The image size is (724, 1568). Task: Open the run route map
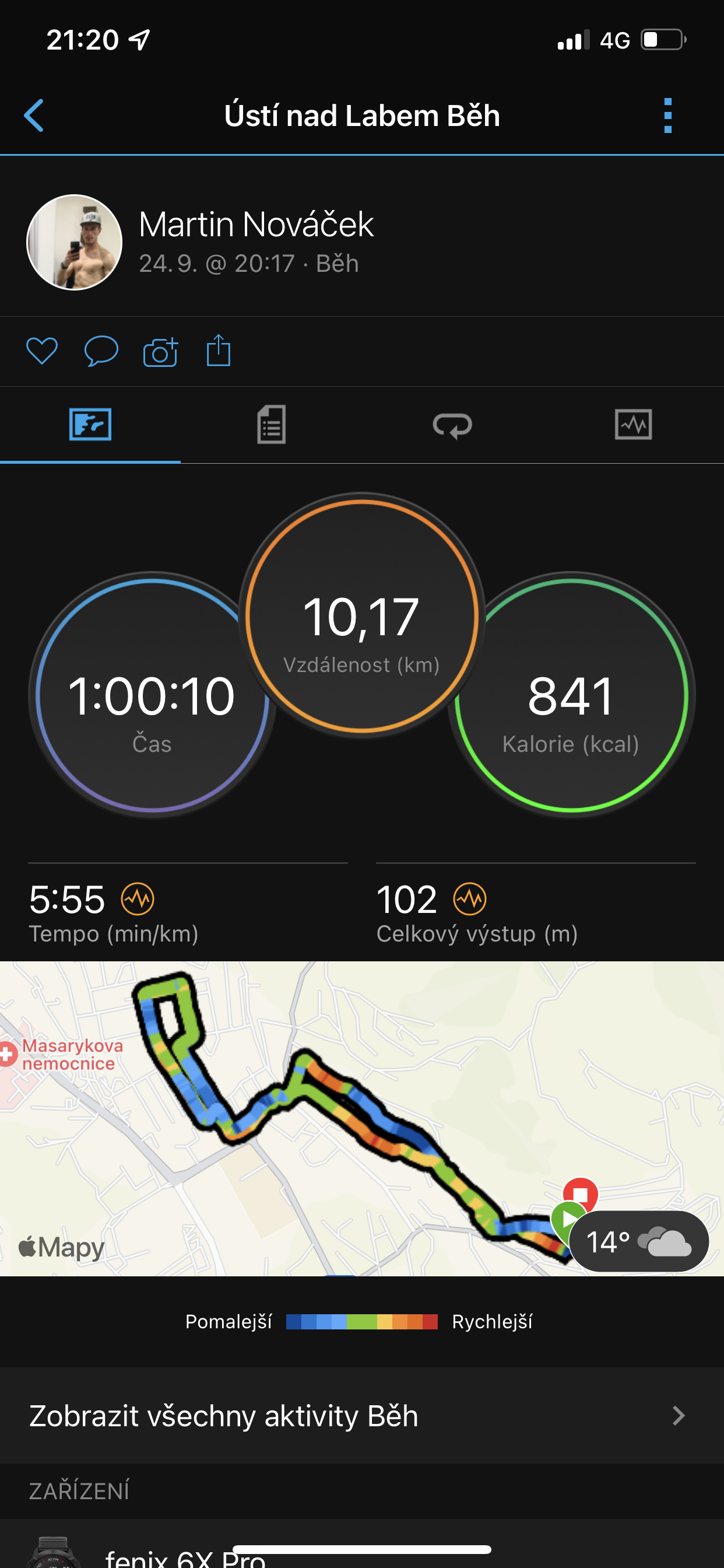click(362, 1119)
